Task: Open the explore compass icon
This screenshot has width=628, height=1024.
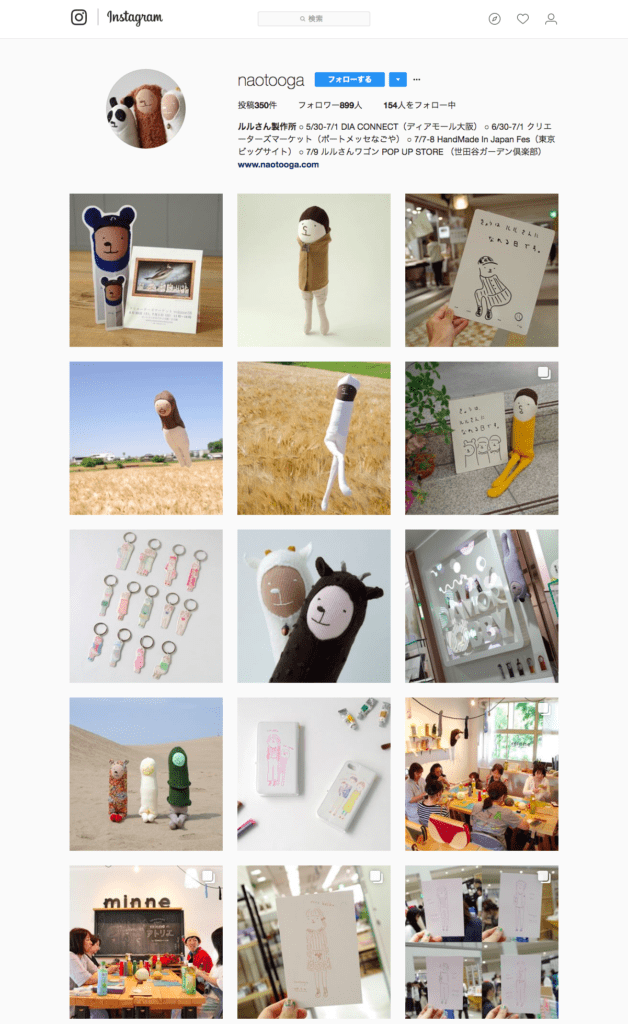Action: (x=494, y=19)
